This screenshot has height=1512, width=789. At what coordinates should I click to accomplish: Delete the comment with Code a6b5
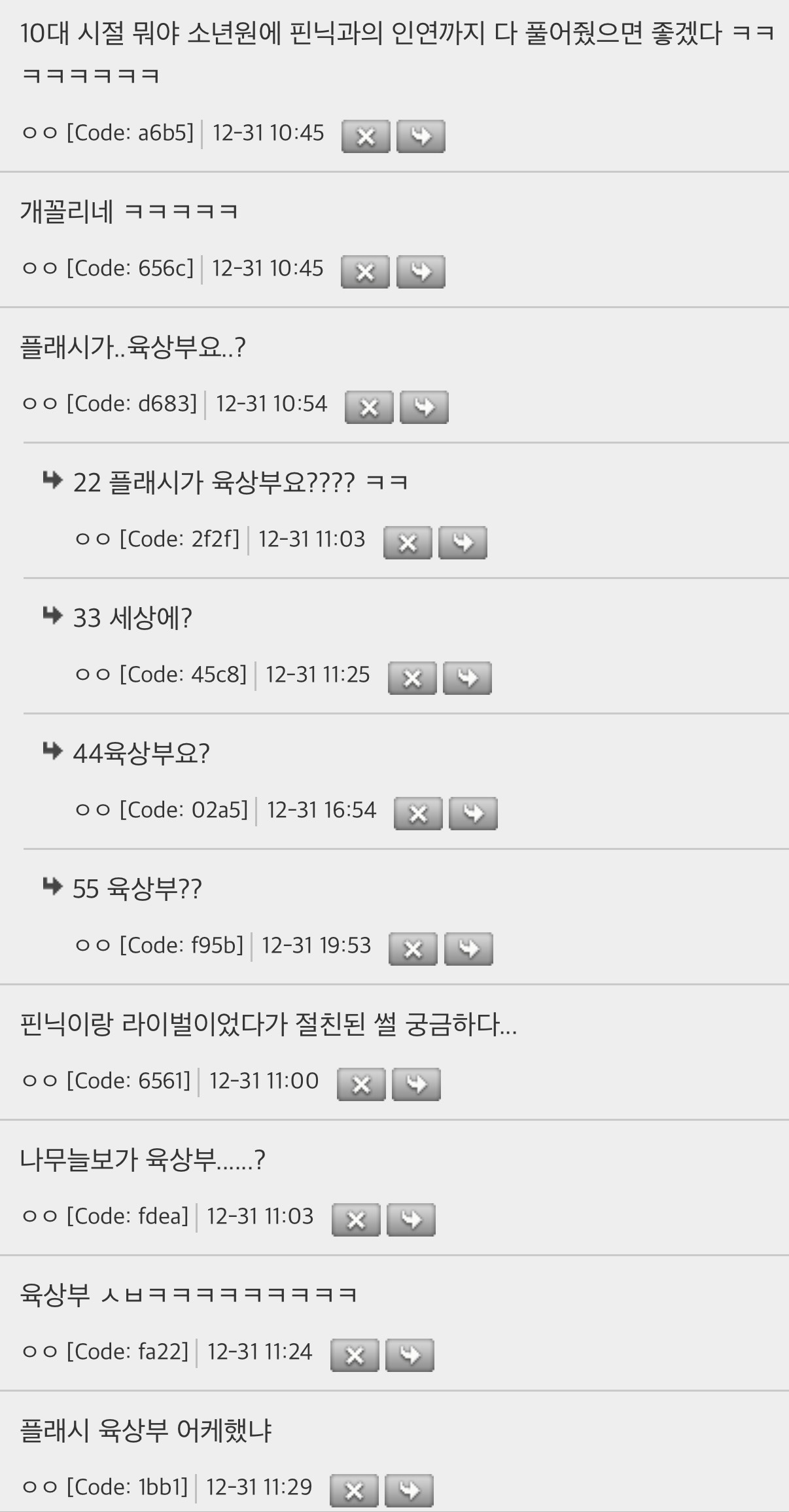(x=366, y=137)
